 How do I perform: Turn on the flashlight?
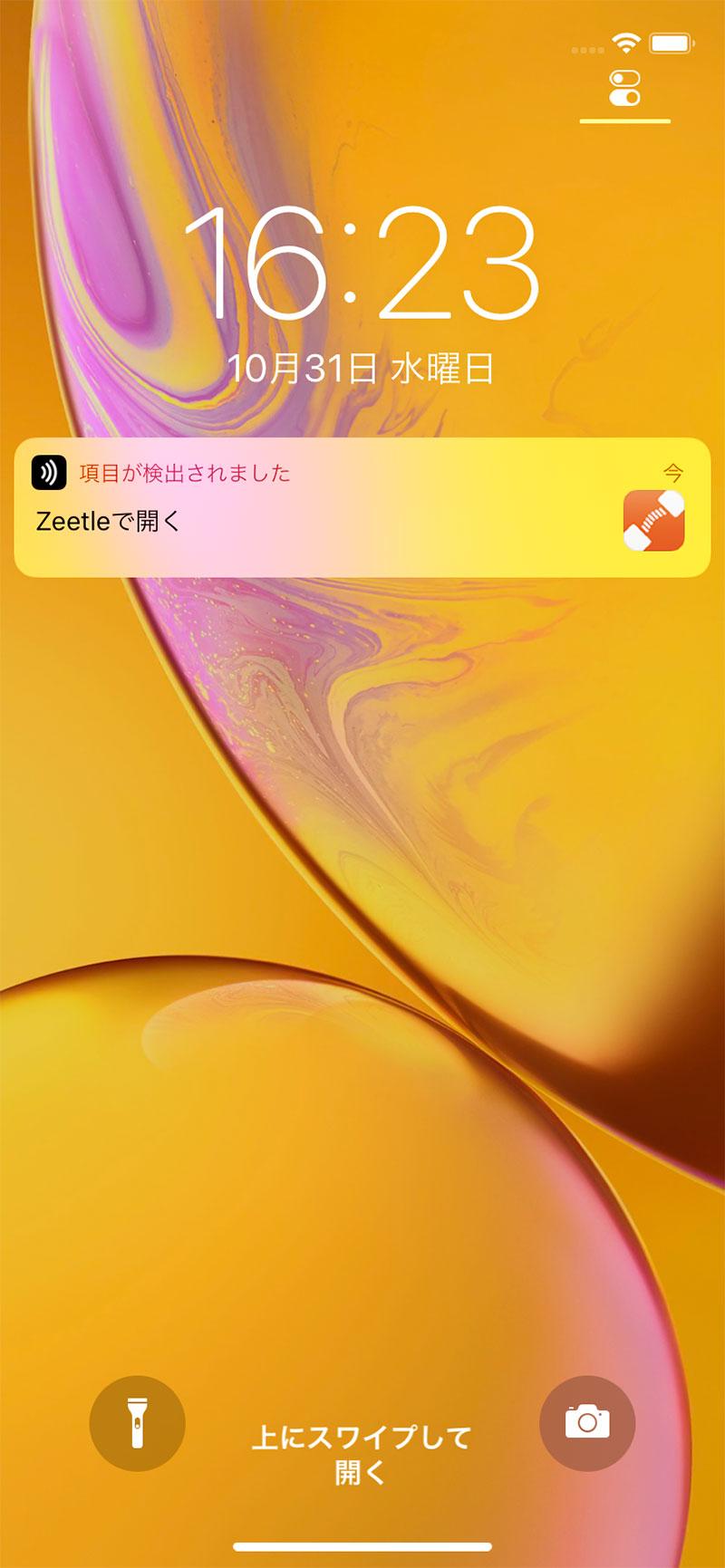pyautogui.click(x=137, y=1423)
